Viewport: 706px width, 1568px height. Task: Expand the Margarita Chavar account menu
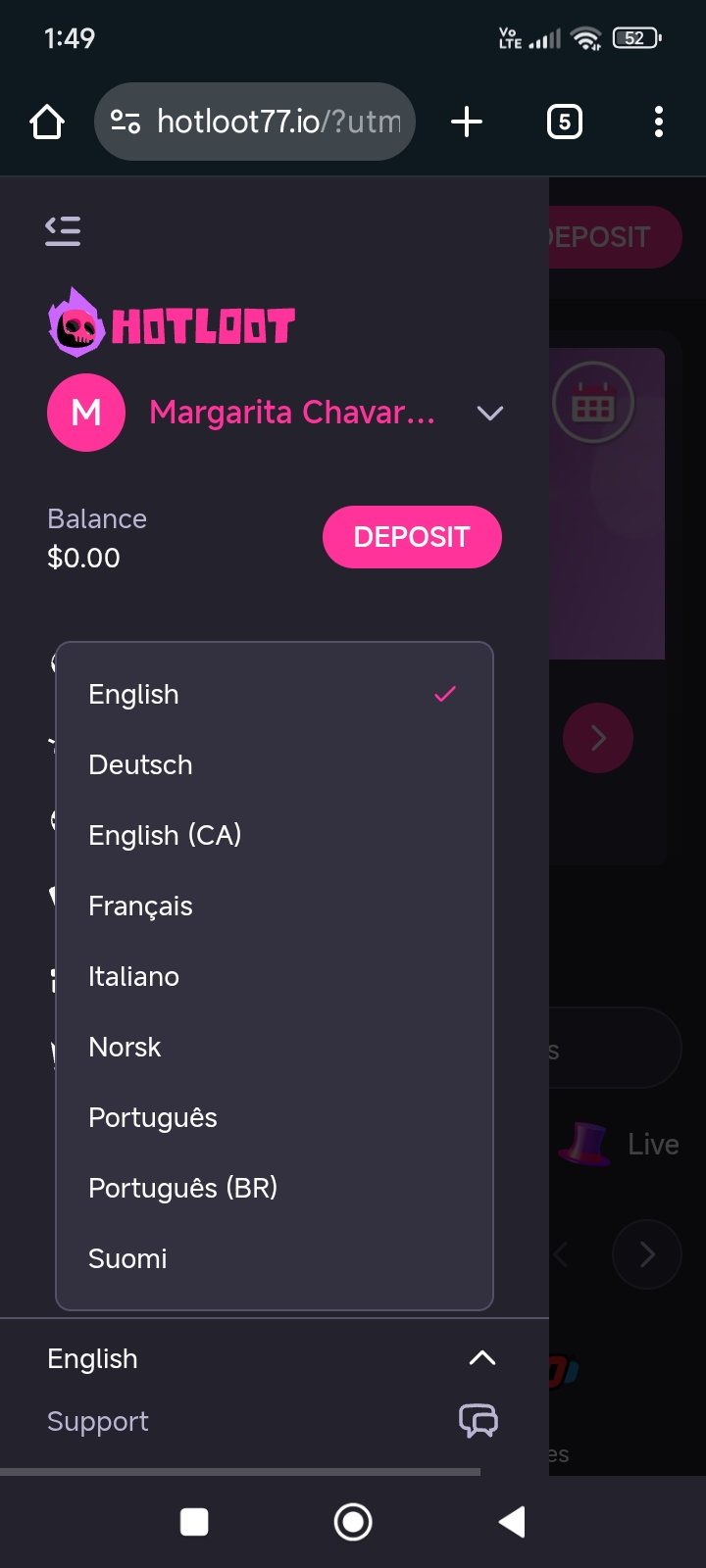[489, 413]
